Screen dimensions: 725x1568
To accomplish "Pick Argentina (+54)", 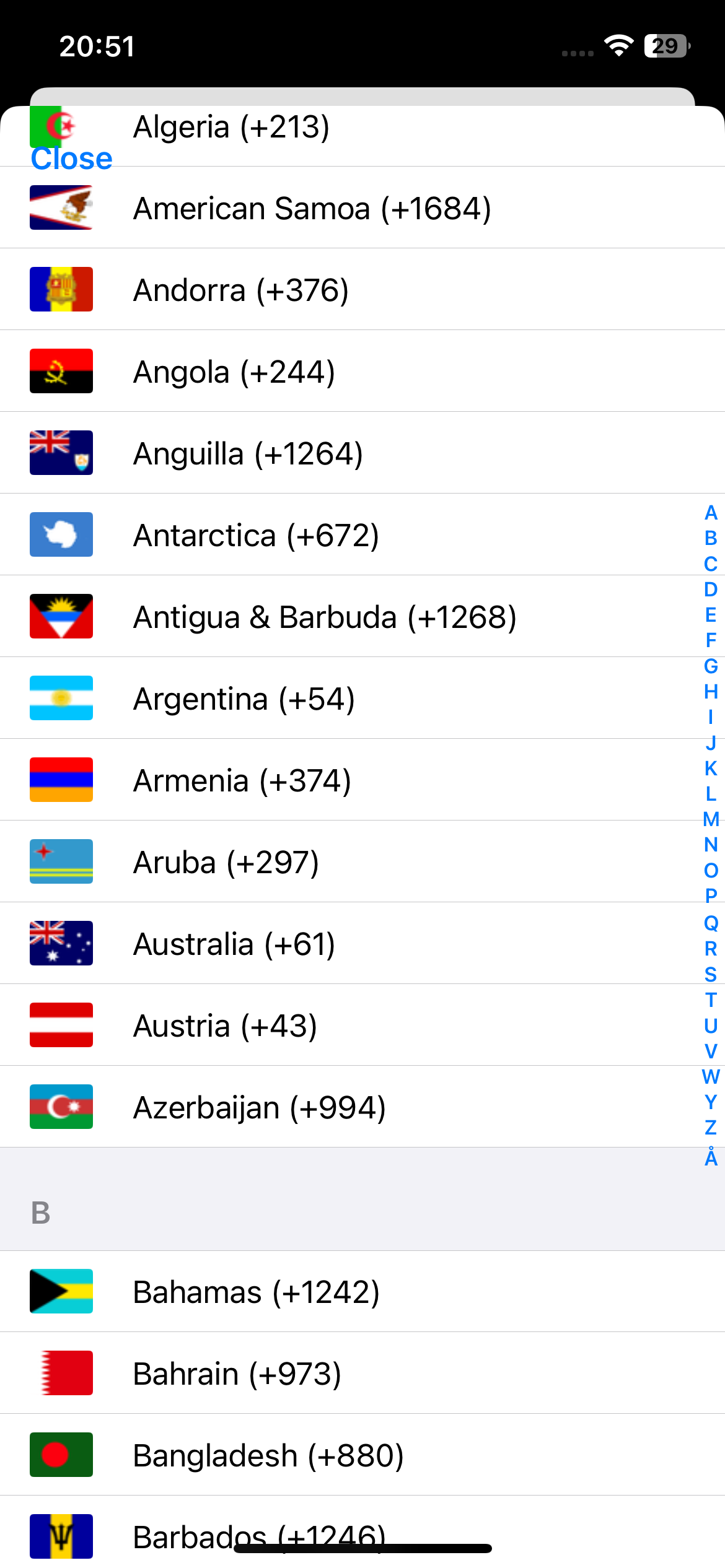I will pyautogui.click(x=244, y=699).
